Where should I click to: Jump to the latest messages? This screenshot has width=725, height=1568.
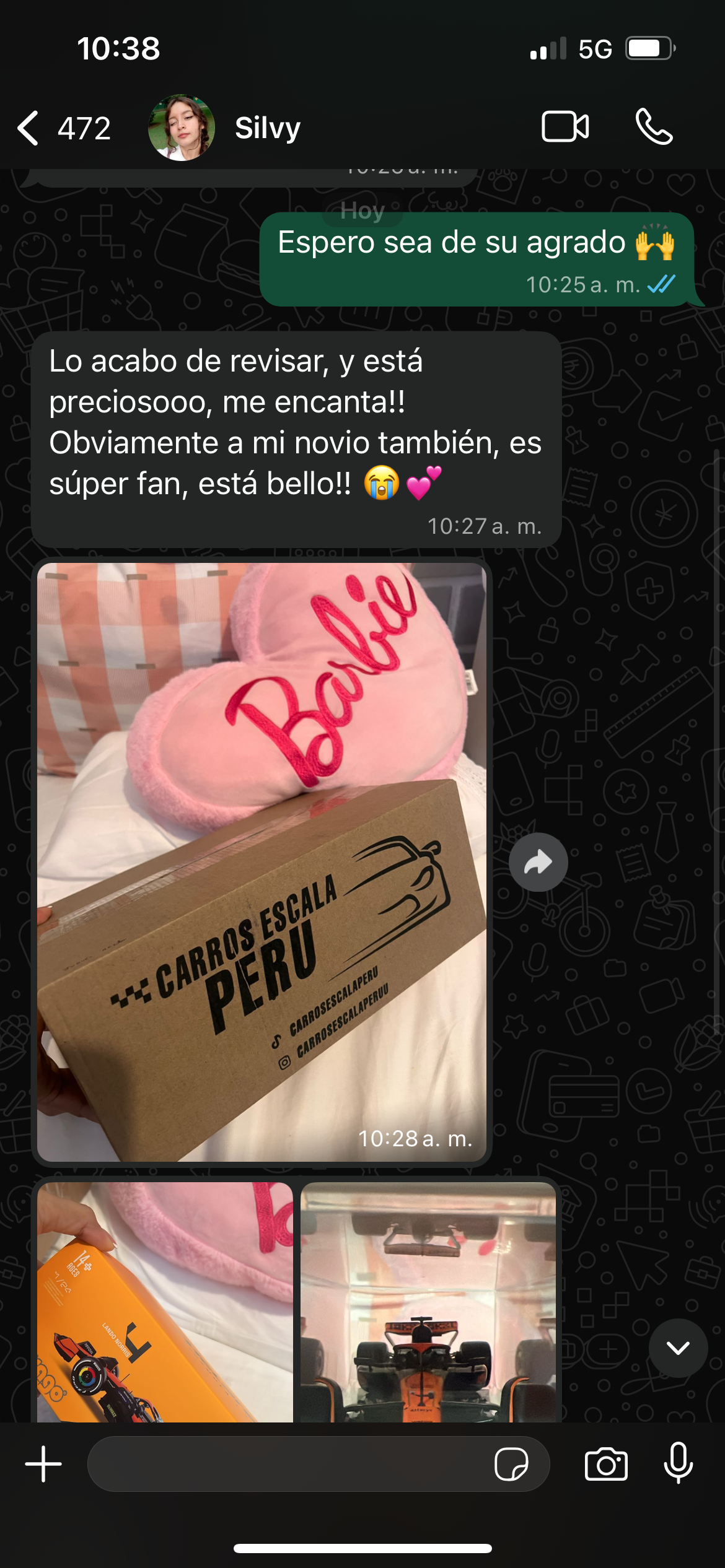(678, 1348)
